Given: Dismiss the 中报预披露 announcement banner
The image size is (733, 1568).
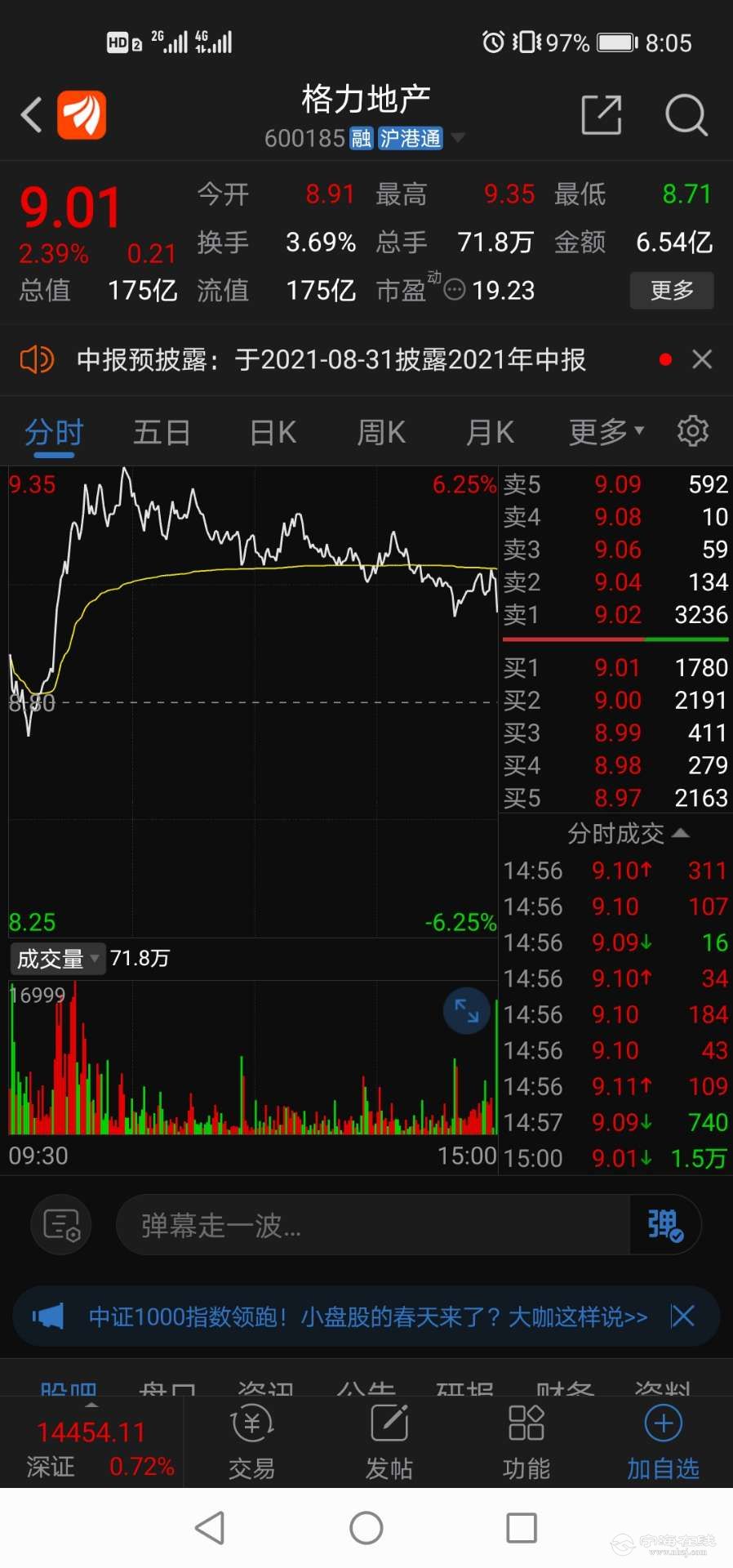Looking at the screenshot, I should [702, 359].
